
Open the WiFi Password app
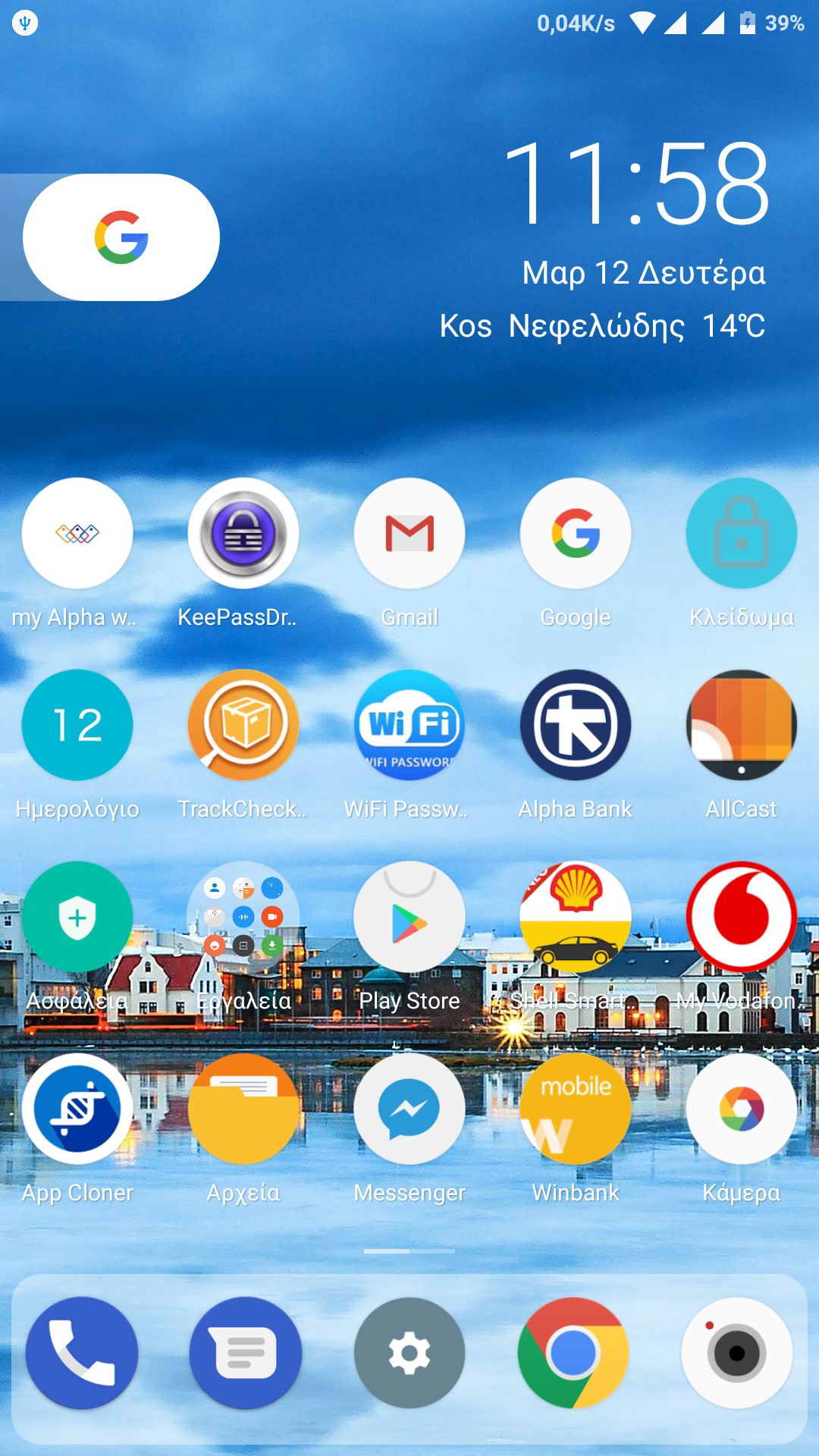point(409,726)
